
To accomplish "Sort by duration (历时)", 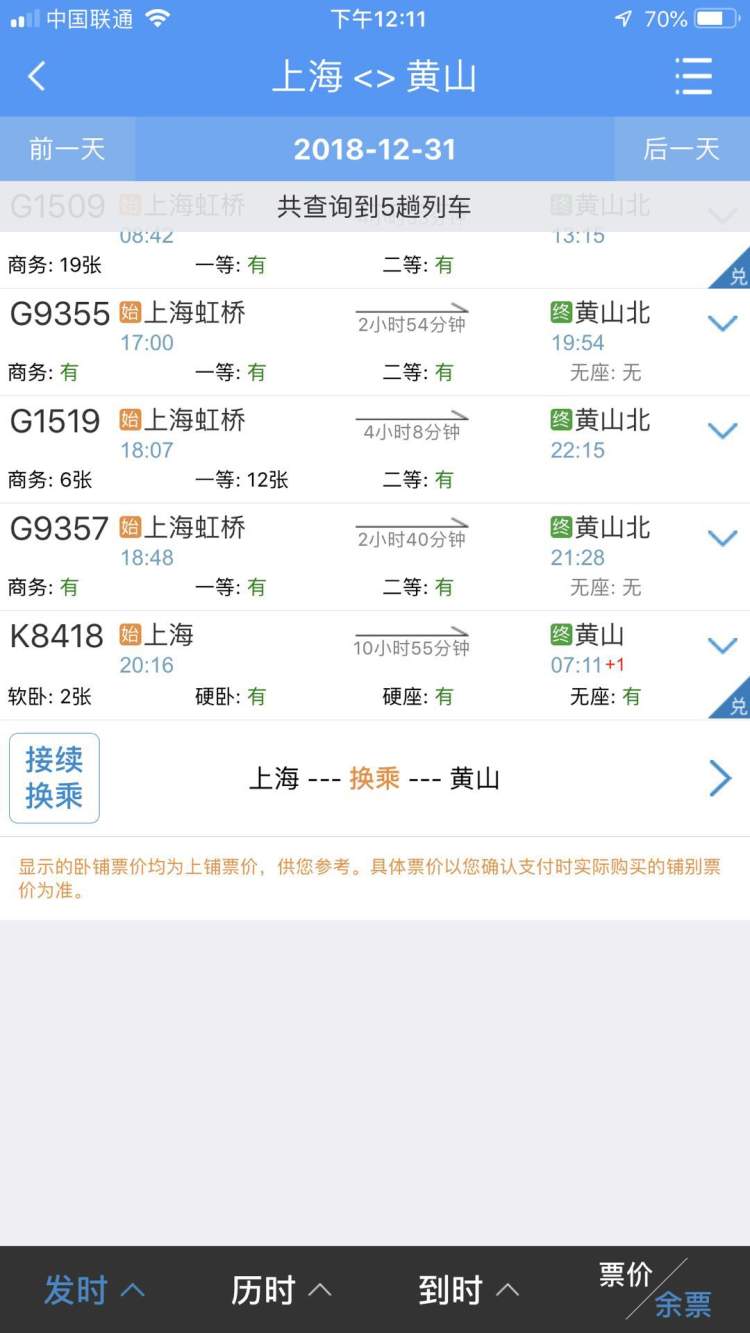I will tap(281, 1290).
